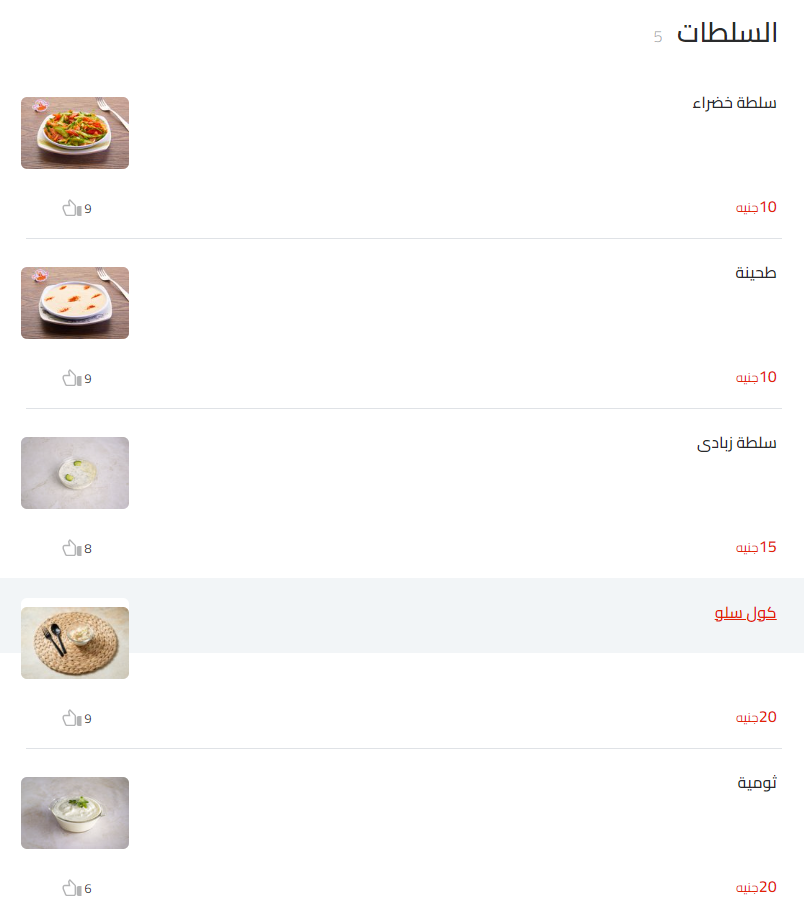Like the ثومية dish
804x910 pixels.
tap(70, 888)
